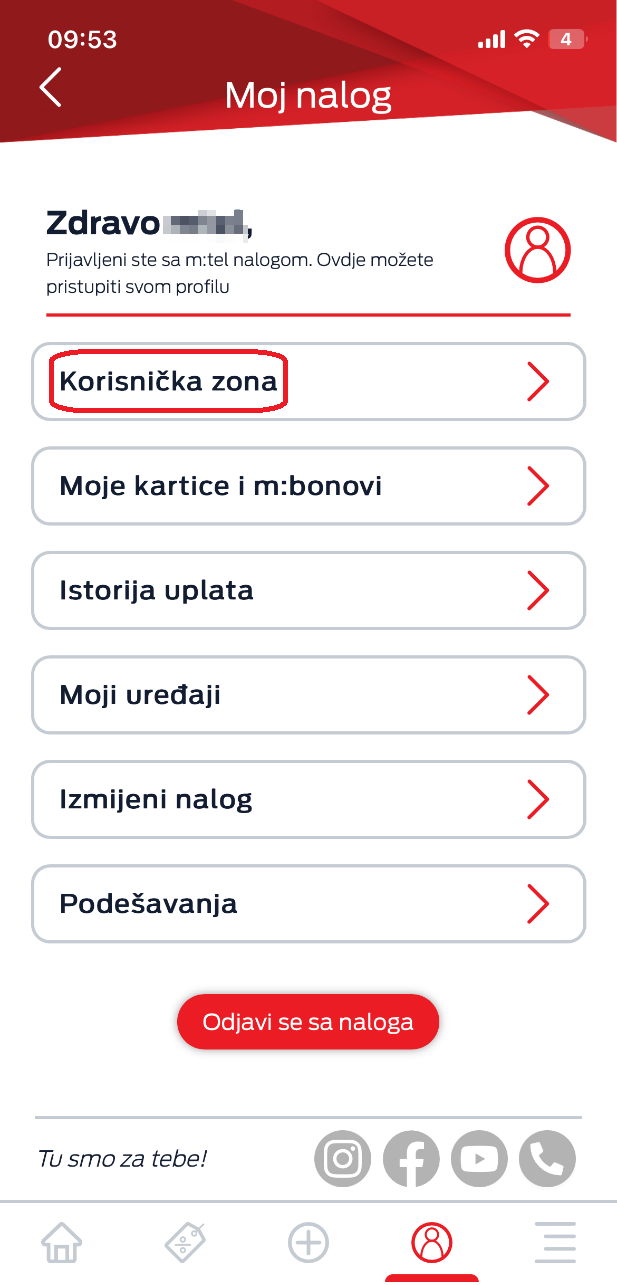Open Moje kartice i m:bonovi

tap(308, 486)
